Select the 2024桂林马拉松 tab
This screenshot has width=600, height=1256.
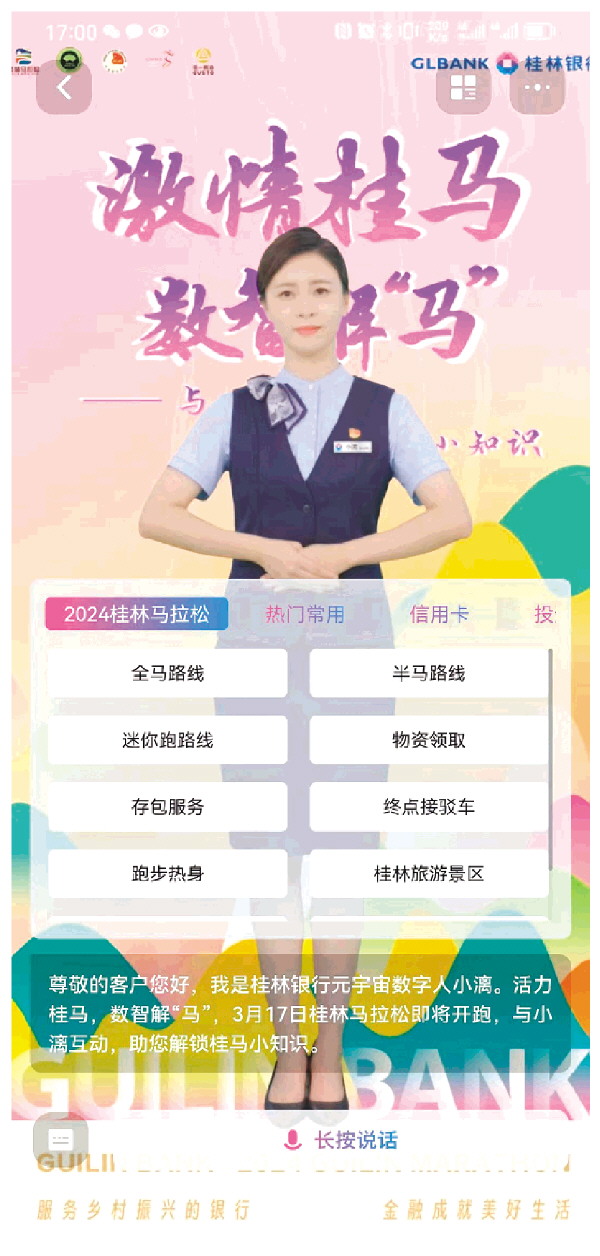pyautogui.click(x=137, y=615)
